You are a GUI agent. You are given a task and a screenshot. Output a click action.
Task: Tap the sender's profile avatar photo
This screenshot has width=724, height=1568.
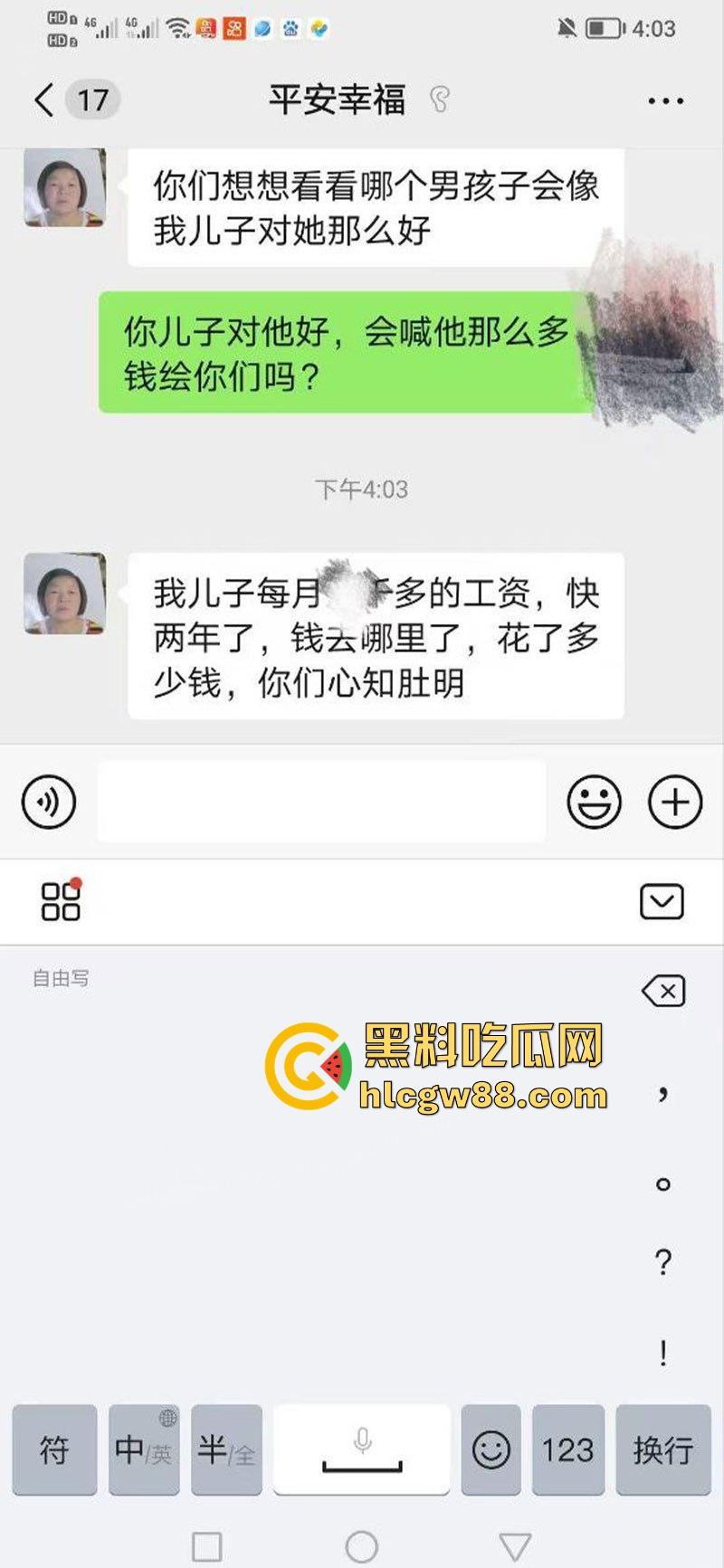pos(63,593)
